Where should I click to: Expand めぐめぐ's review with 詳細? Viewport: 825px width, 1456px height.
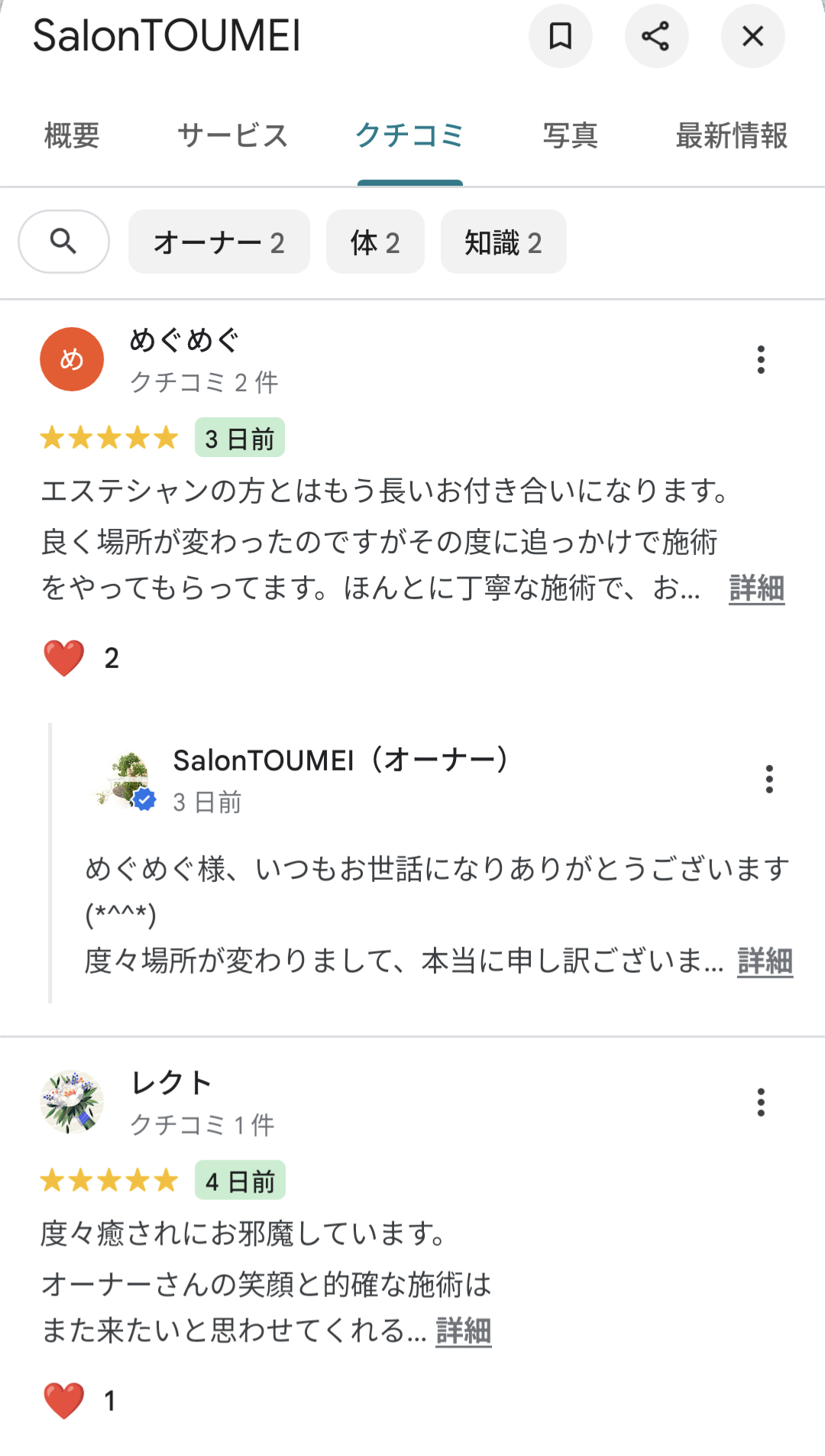click(x=756, y=589)
